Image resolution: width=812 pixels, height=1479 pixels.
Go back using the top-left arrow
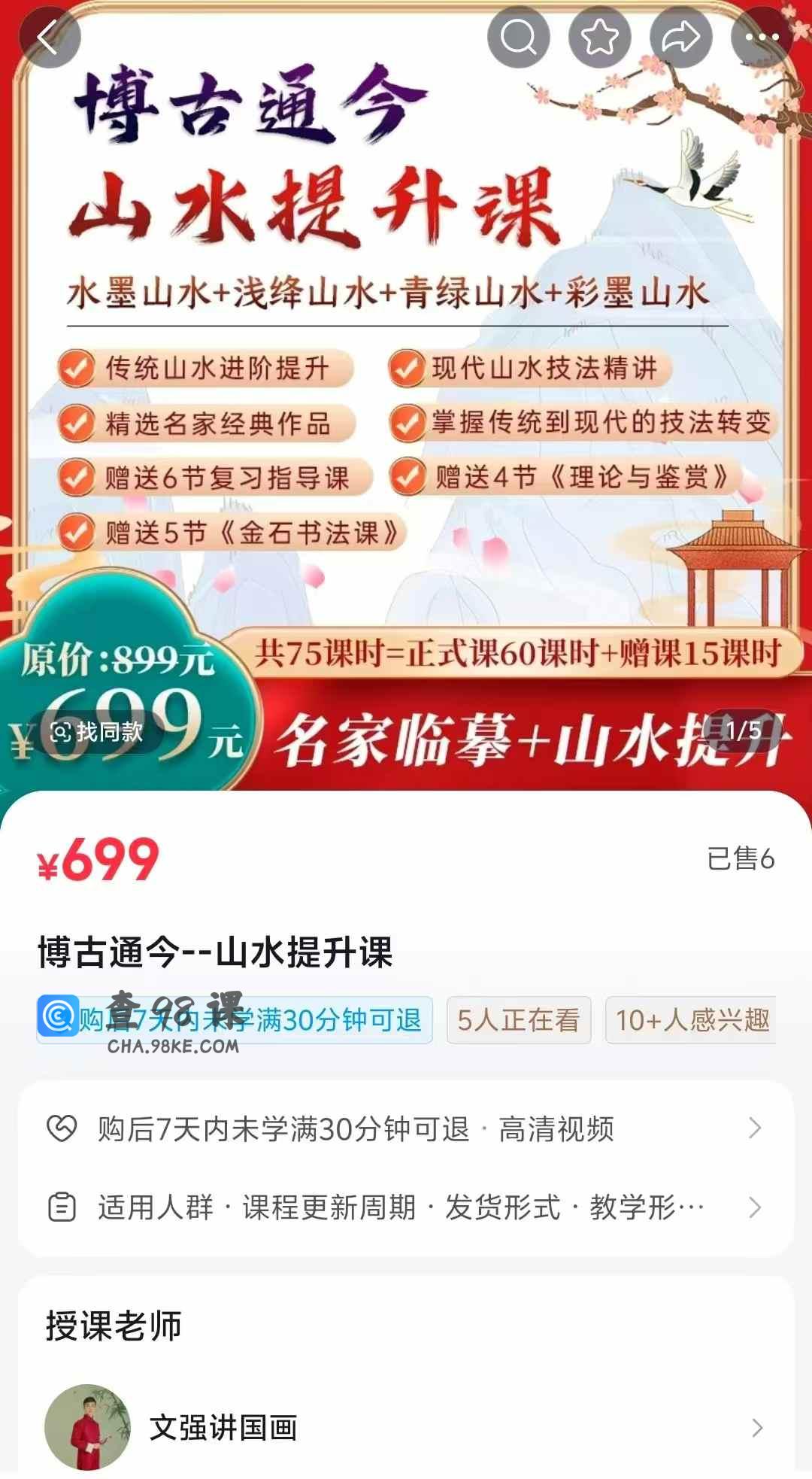(x=49, y=38)
